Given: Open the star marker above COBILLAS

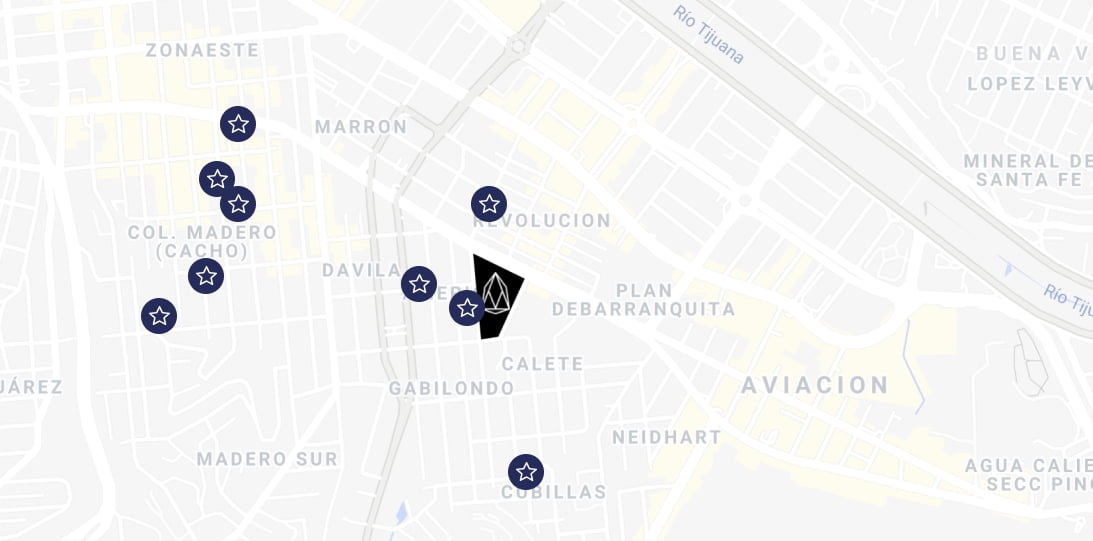Looking at the screenshot, I should 526,472.
